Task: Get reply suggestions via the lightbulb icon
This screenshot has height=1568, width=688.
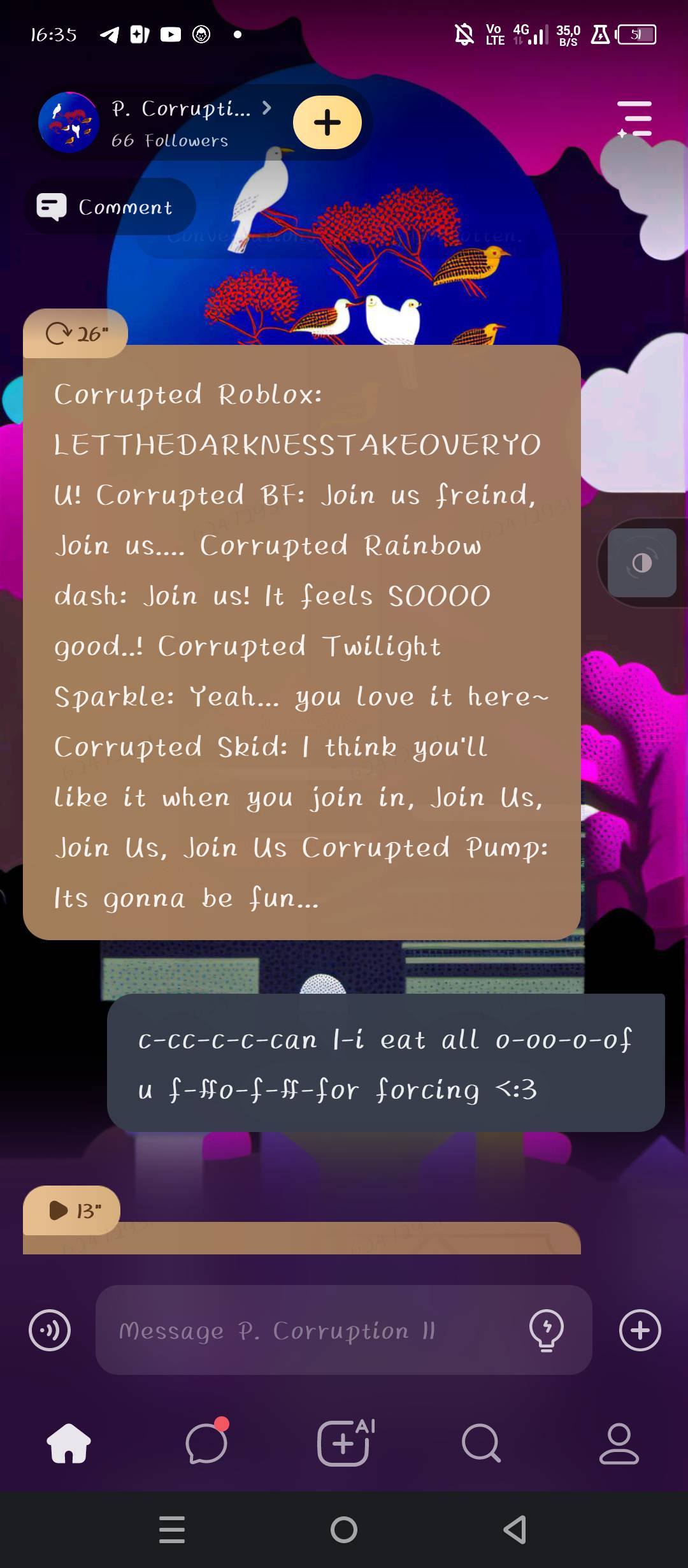Action: click(x=546, y=1330)
